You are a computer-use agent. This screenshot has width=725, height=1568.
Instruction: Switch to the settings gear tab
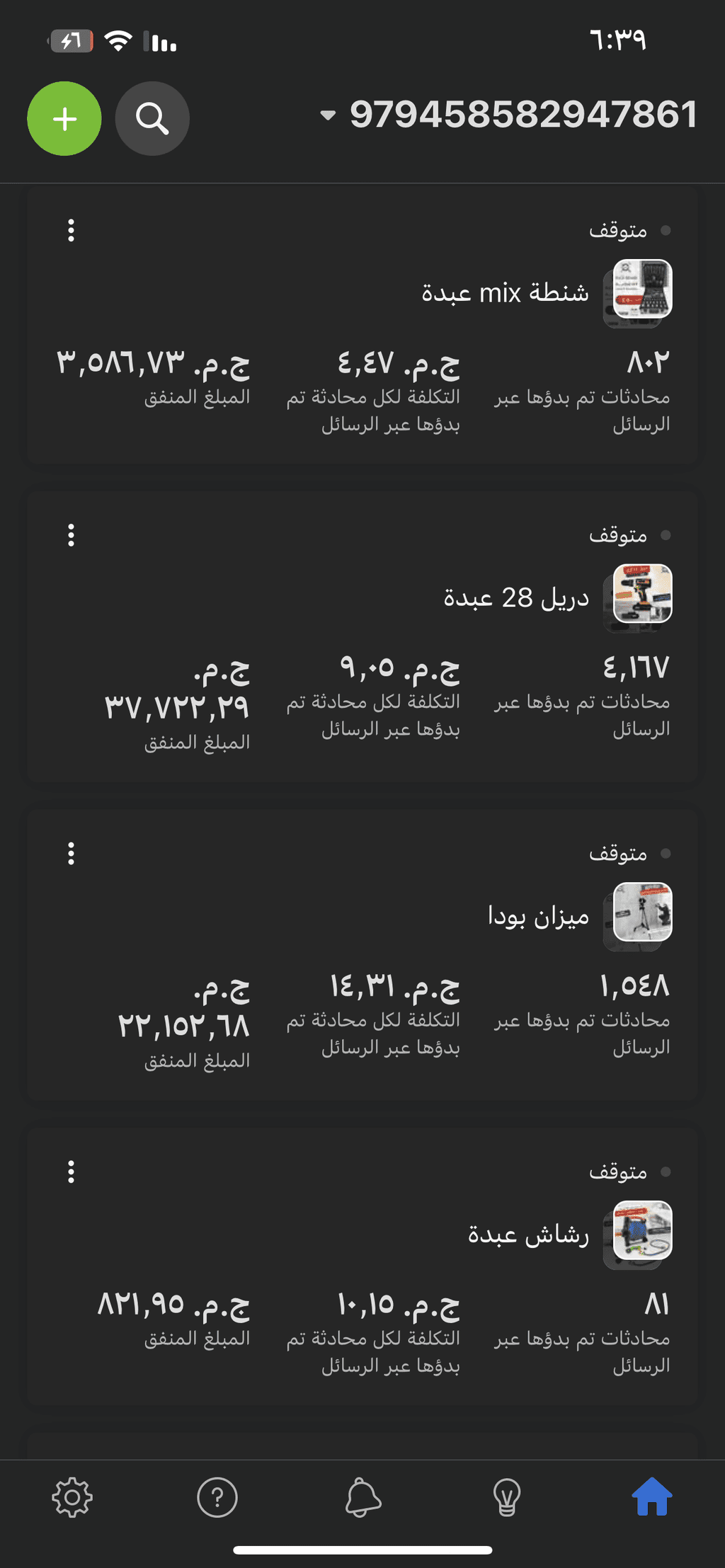point(72,1497)
